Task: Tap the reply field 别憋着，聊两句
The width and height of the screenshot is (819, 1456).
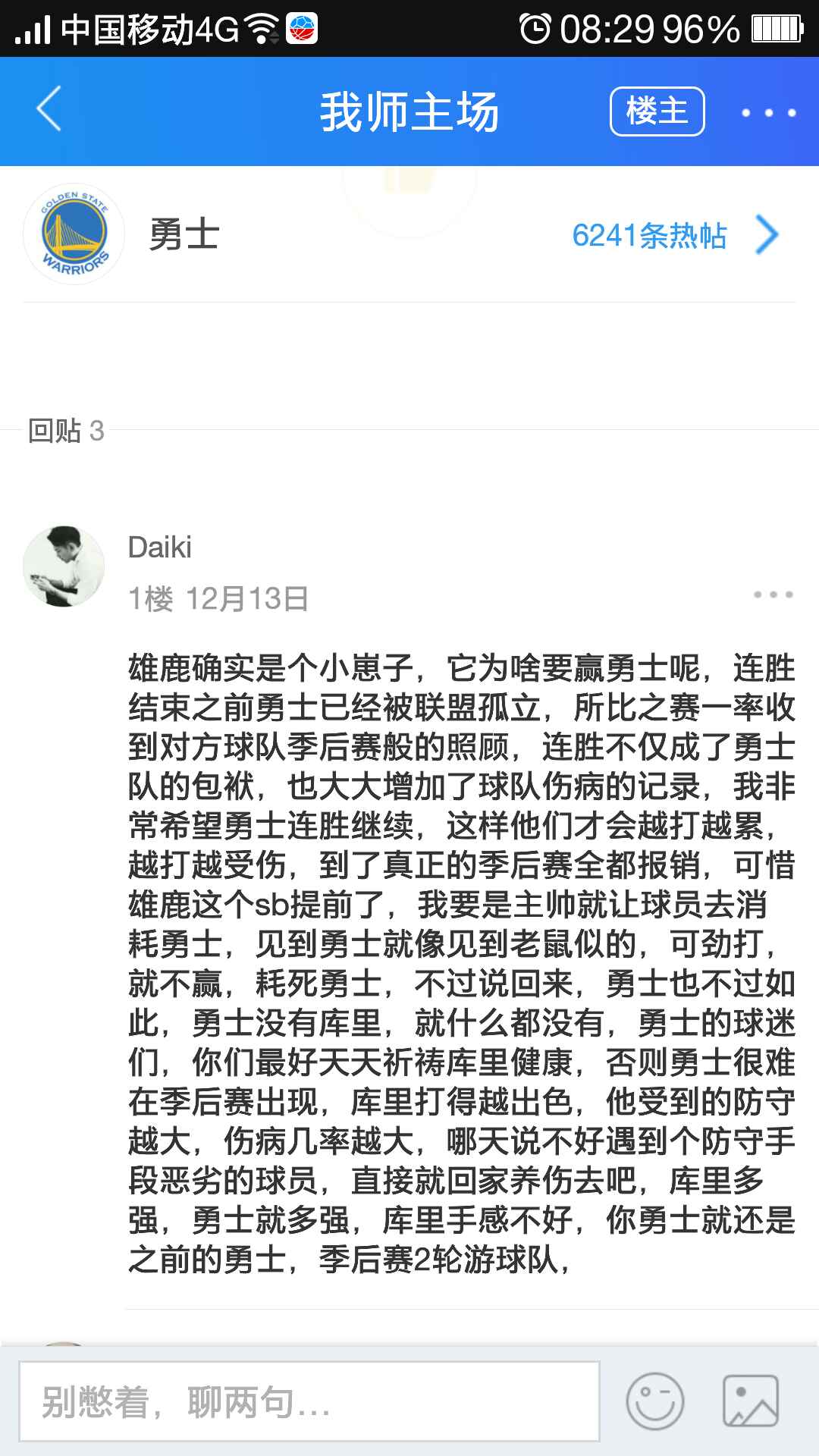Action: click(309, 1401)
